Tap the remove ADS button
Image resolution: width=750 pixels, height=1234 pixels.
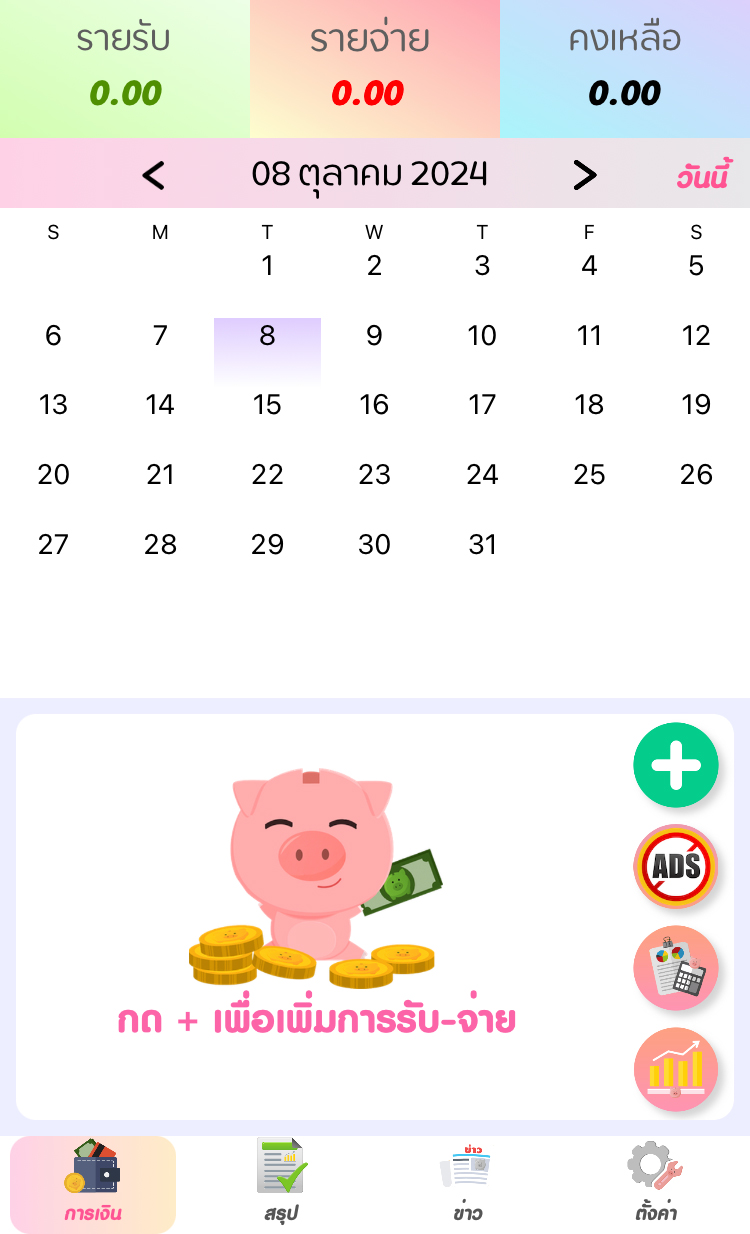pos(676,866)
